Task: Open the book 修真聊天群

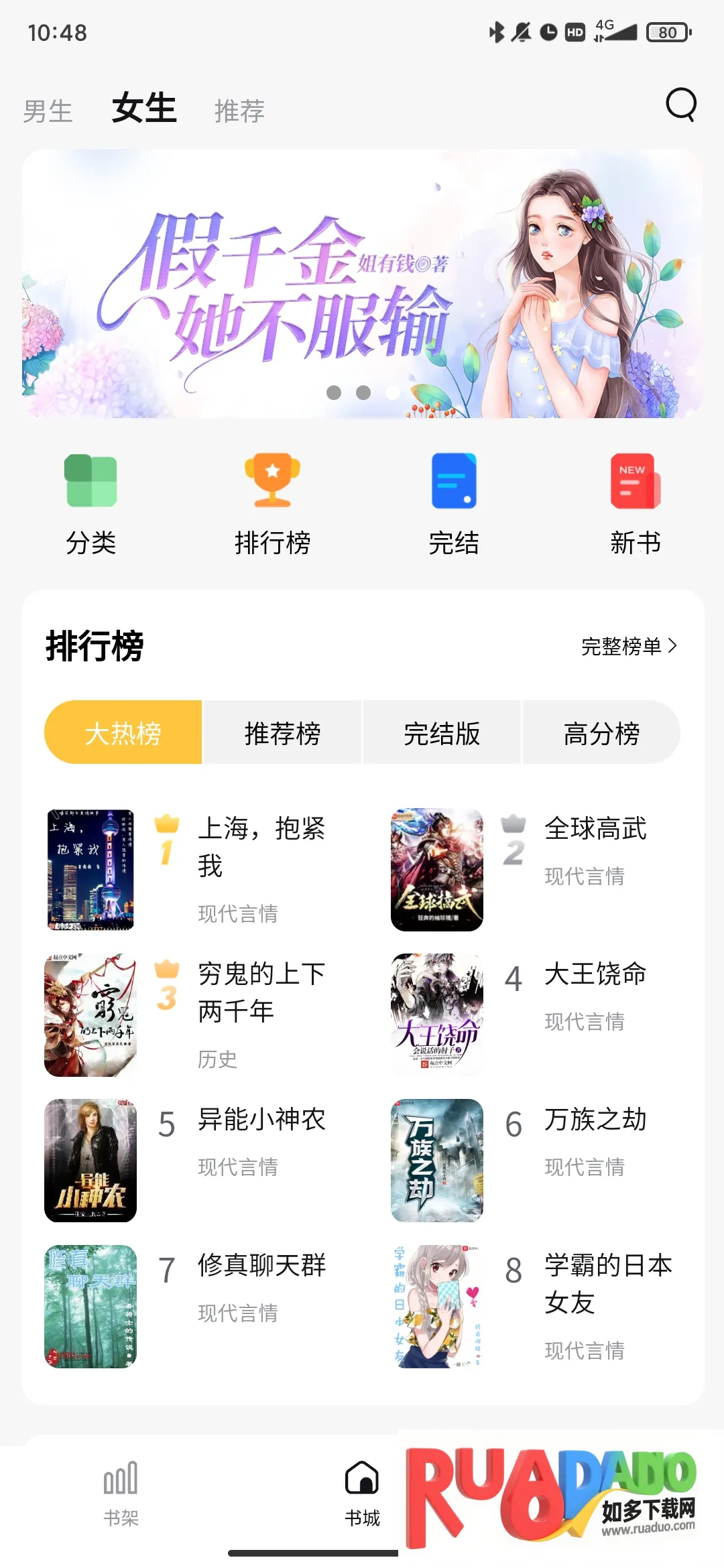Action: 261,1266
